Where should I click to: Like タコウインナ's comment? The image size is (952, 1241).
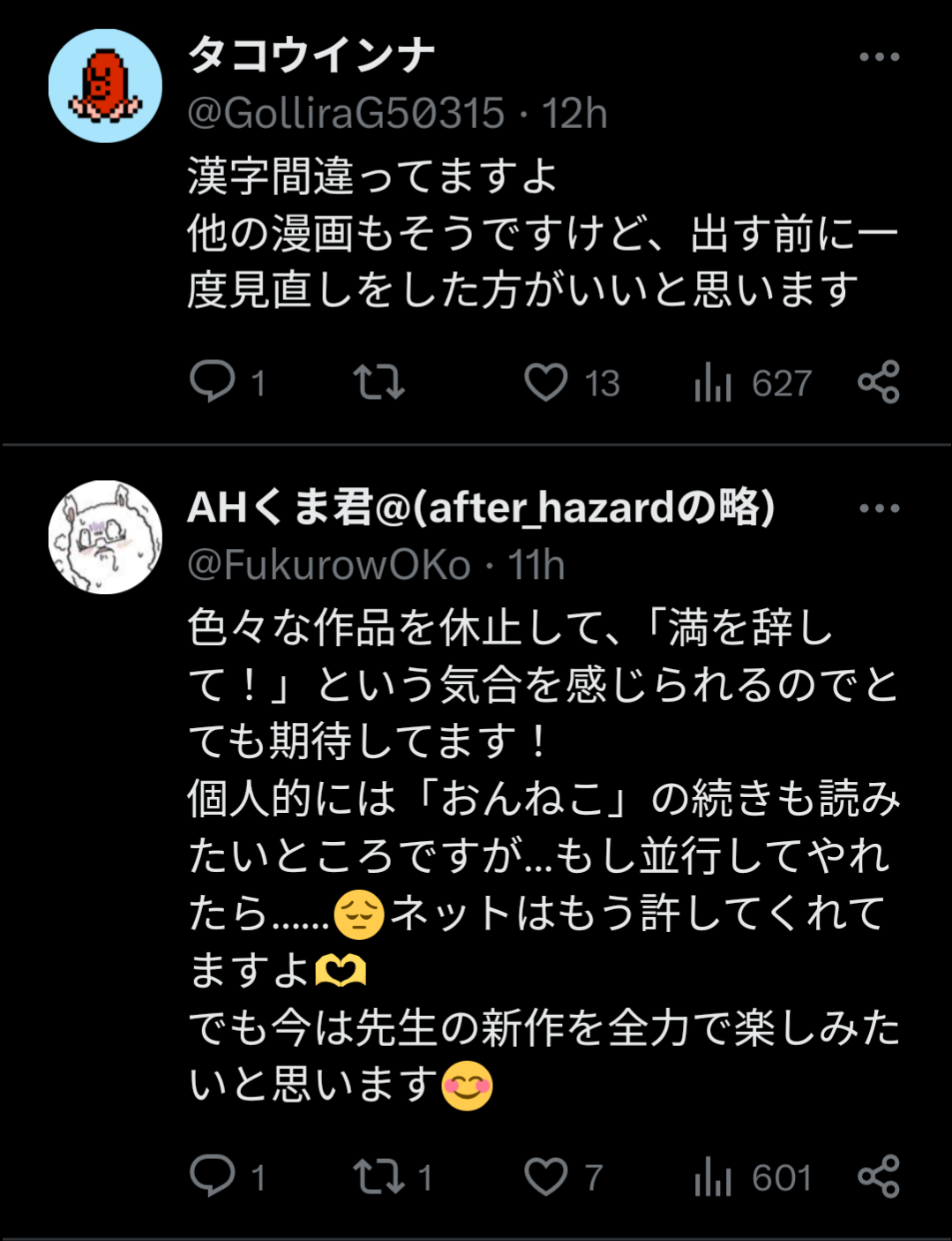coord(546,382)
